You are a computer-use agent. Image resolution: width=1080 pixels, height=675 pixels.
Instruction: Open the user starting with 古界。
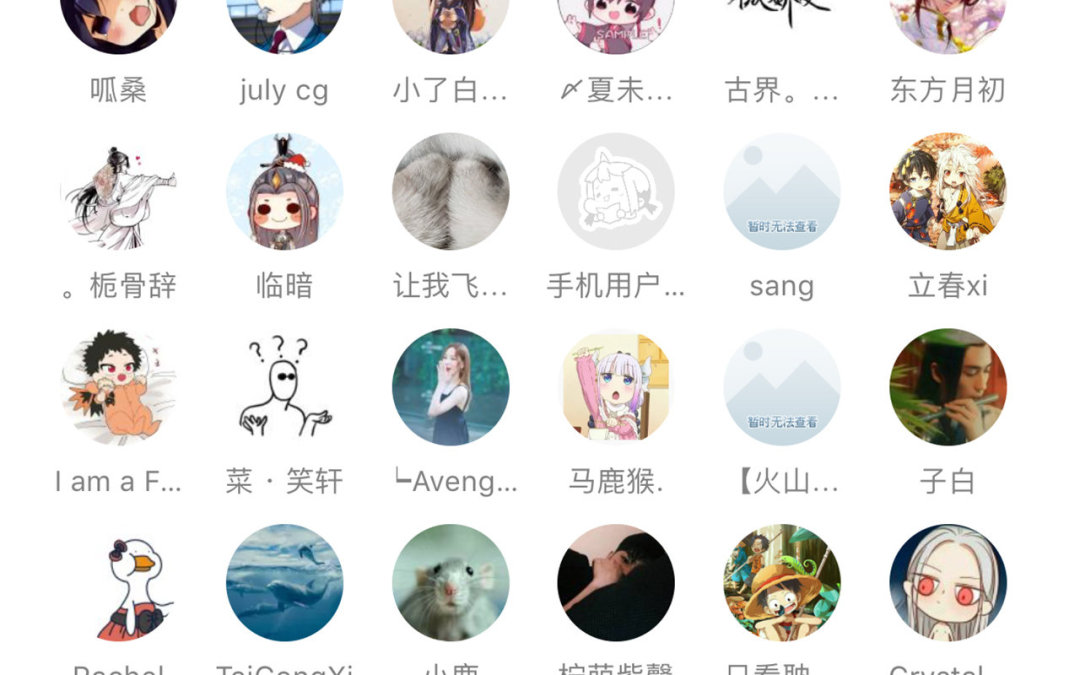click(781, 20)
